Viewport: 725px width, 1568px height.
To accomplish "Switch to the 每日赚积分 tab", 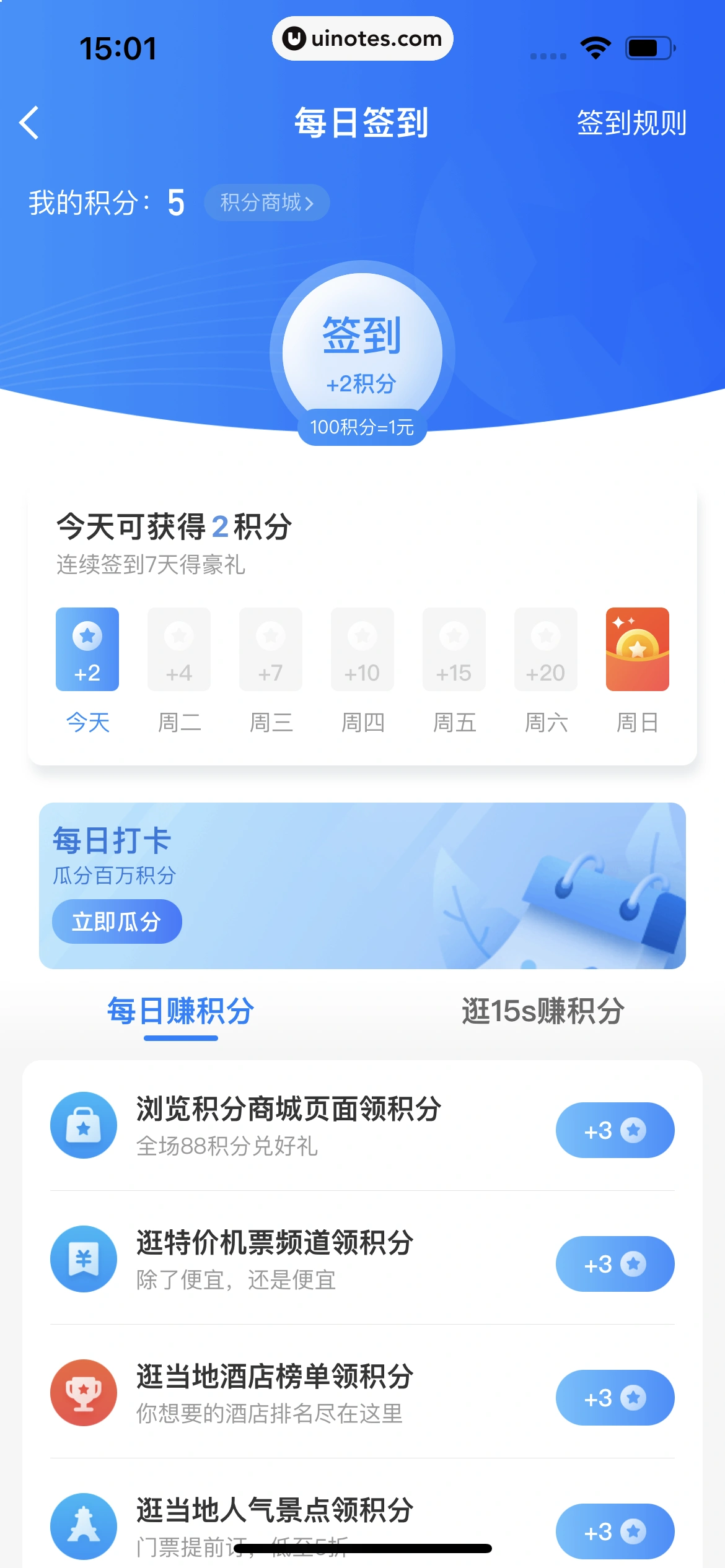I will click(x=180, y=1012).
